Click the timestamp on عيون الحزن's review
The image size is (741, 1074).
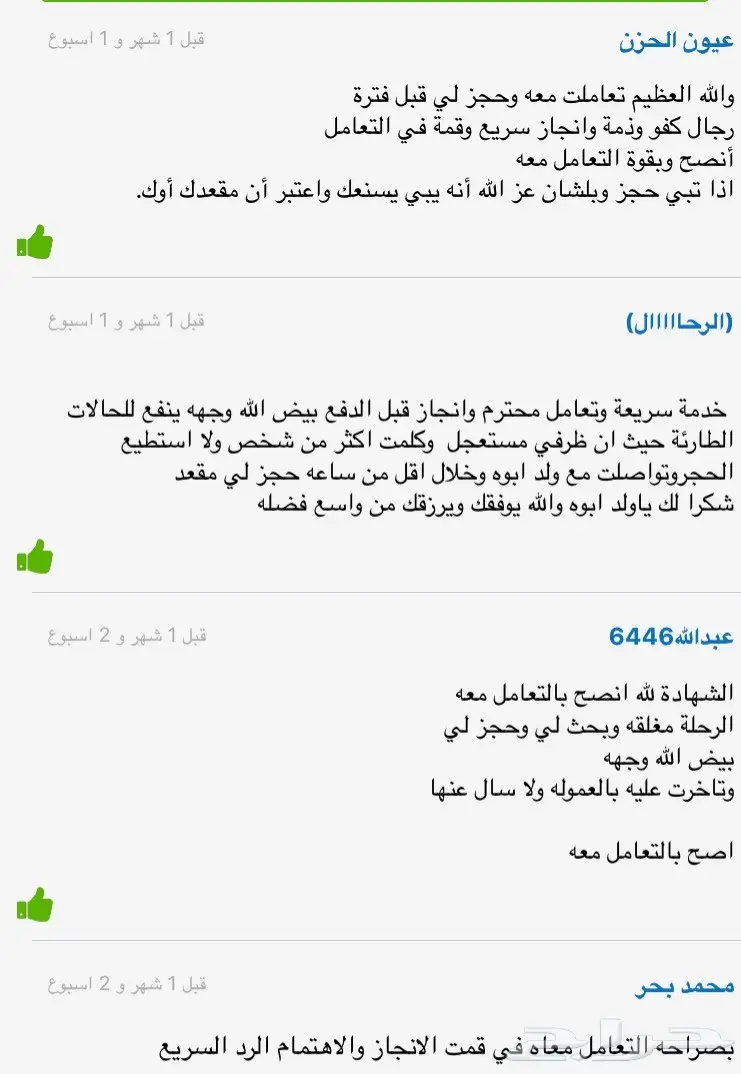(x=127, y=42)
